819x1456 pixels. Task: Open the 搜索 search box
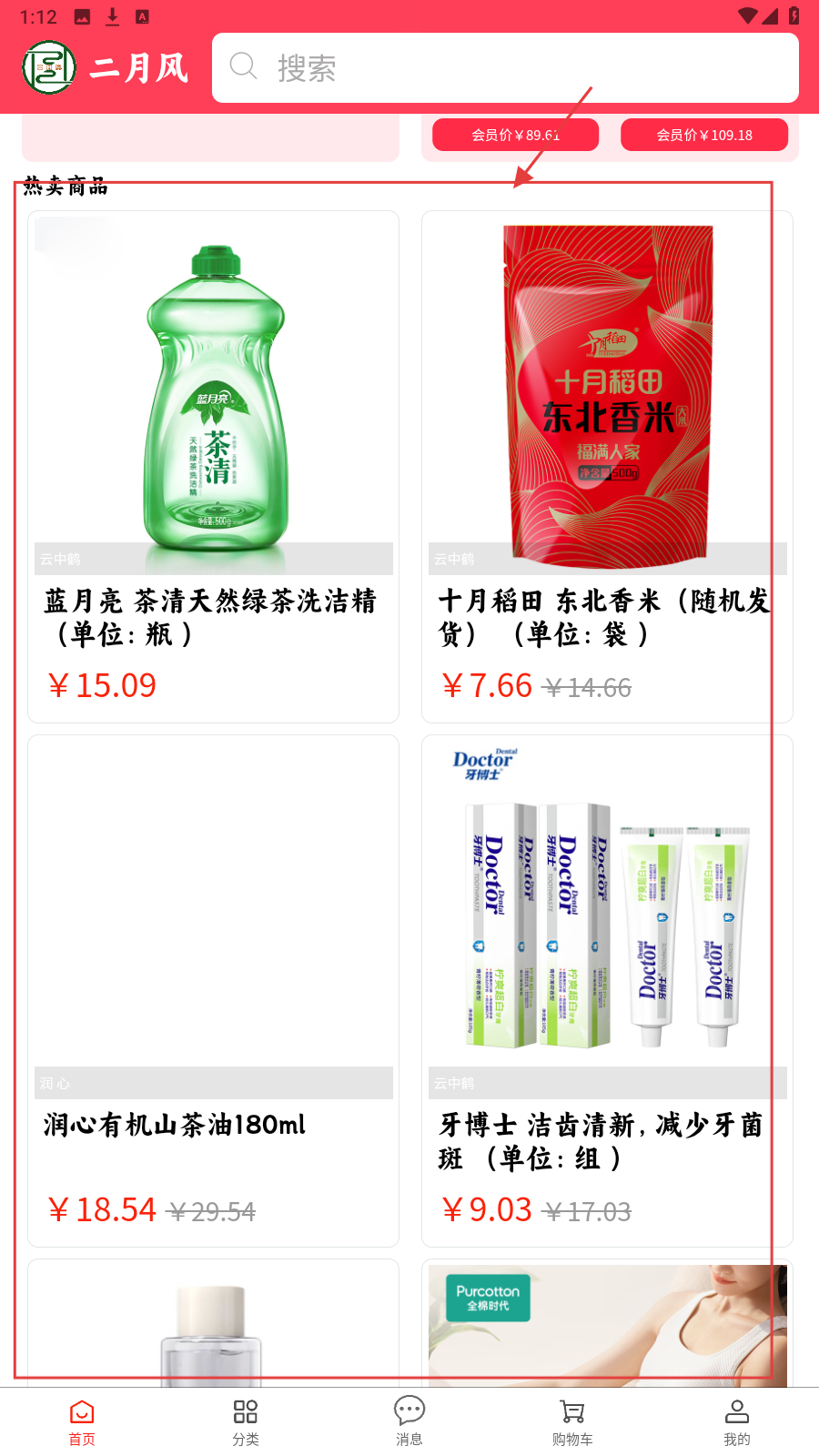[505, 68]
